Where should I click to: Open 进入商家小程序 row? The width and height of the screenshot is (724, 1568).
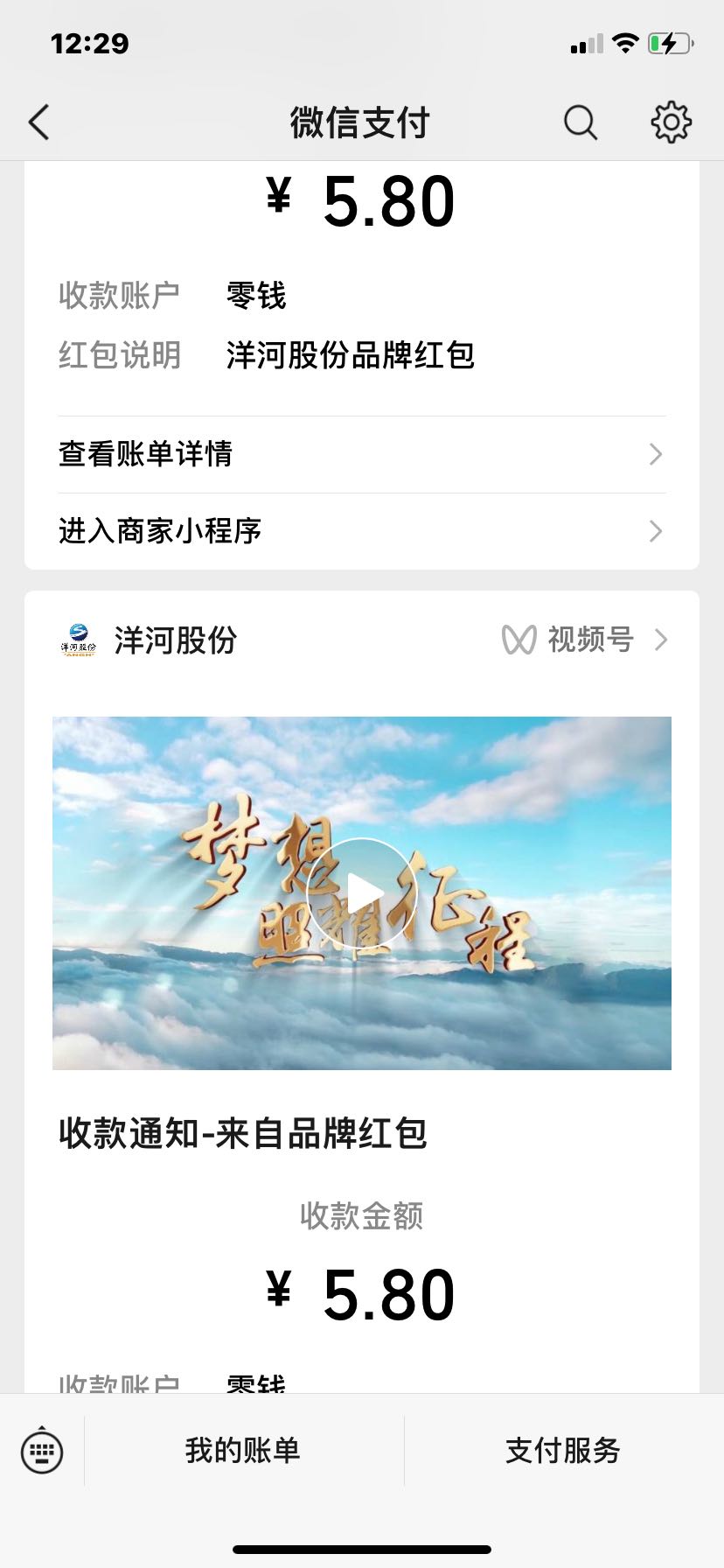pyautogui.click(x=362, y=531)
